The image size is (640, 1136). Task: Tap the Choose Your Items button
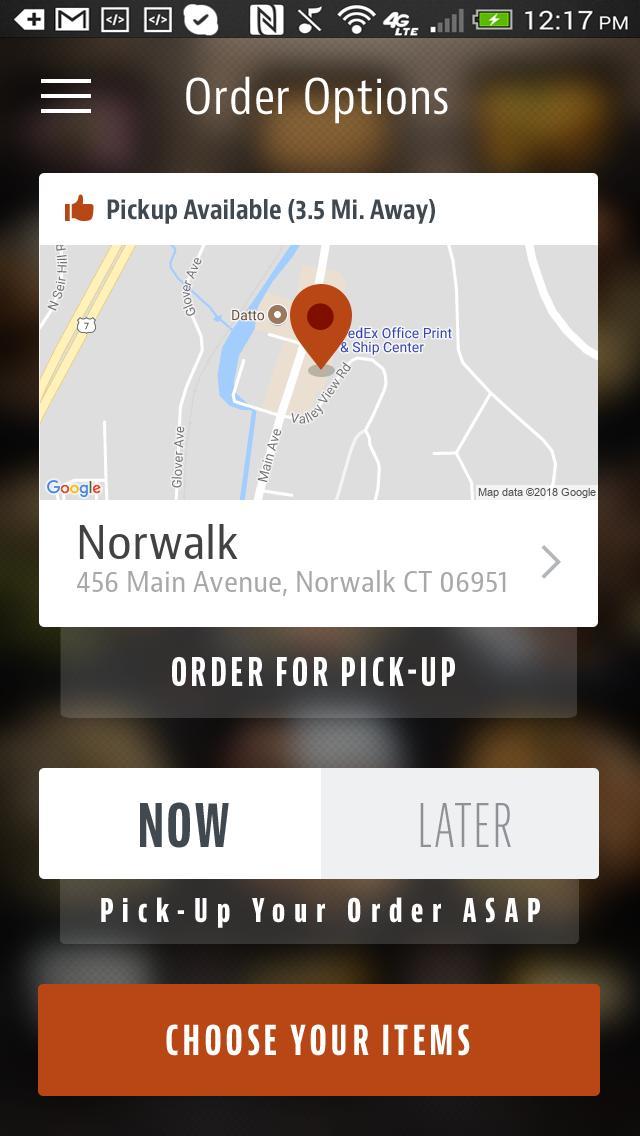pos(319,1040)
